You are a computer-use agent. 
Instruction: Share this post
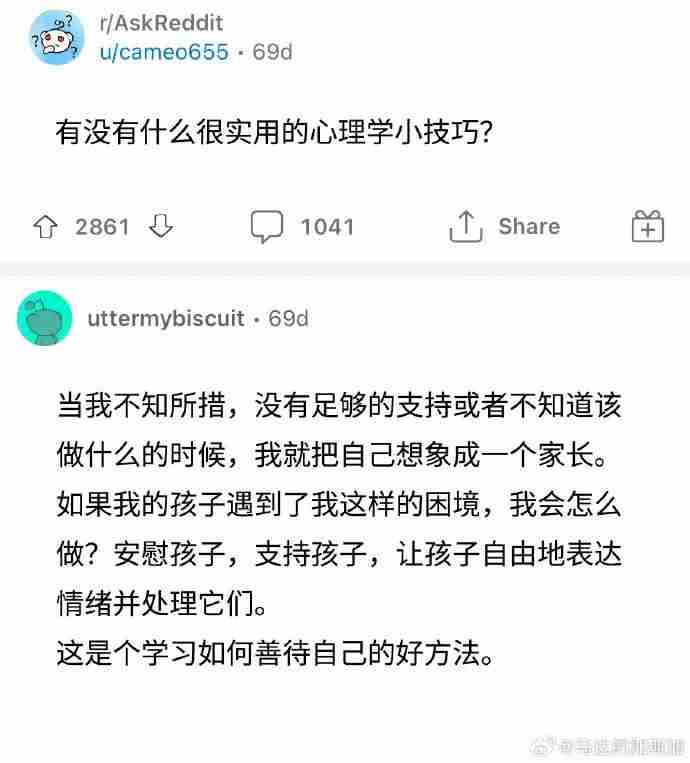pyautogui.click(x=505, y=227)
